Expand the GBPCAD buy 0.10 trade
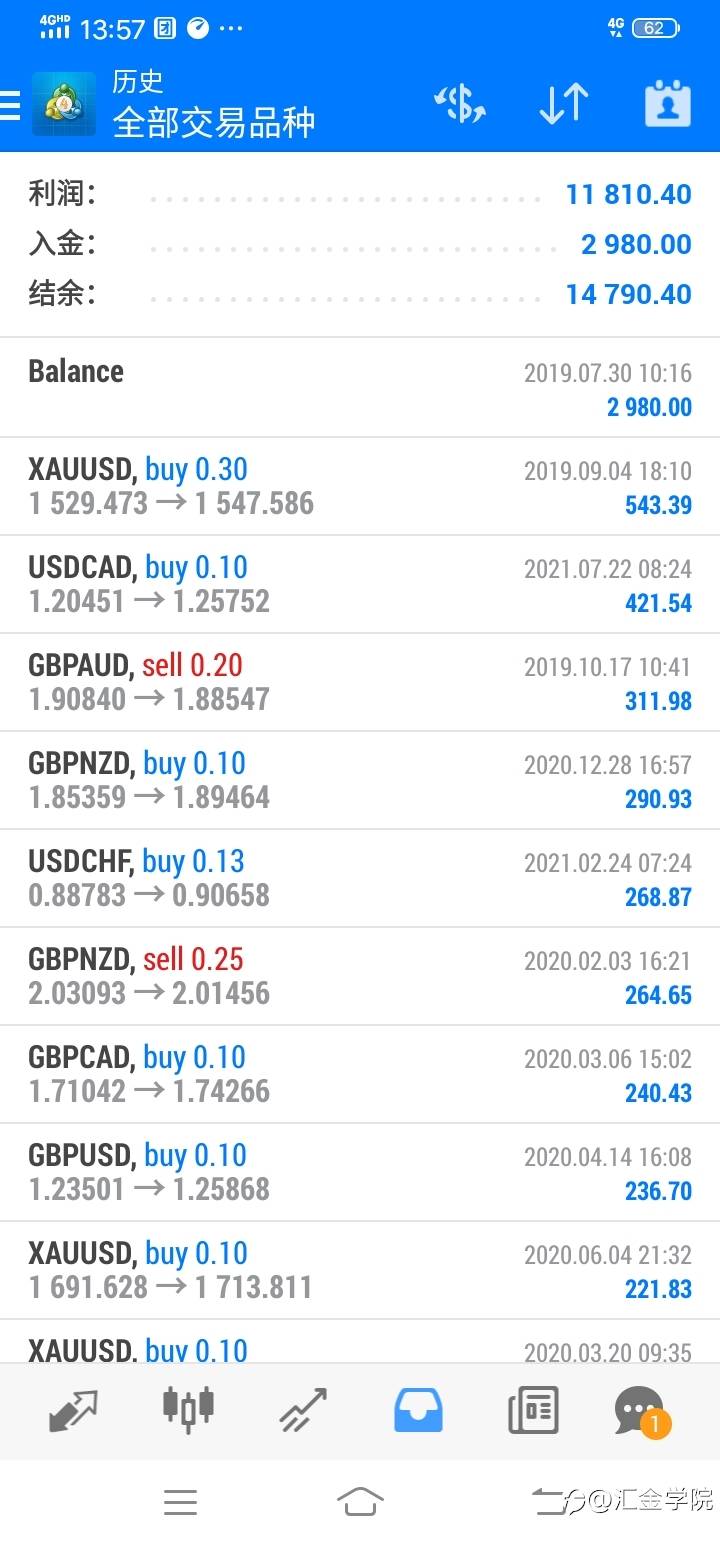The image size is (720, 1544). tap(360, 1074)
